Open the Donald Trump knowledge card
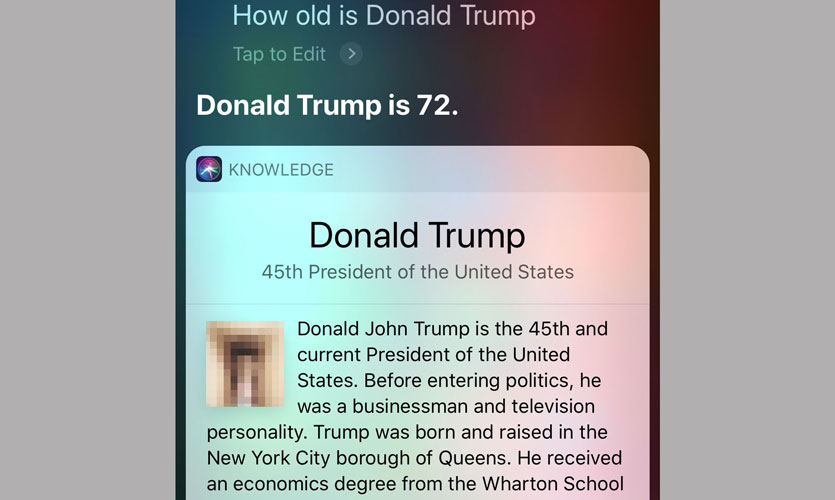Viewport: 835px width, 500px height. point(417,236)
